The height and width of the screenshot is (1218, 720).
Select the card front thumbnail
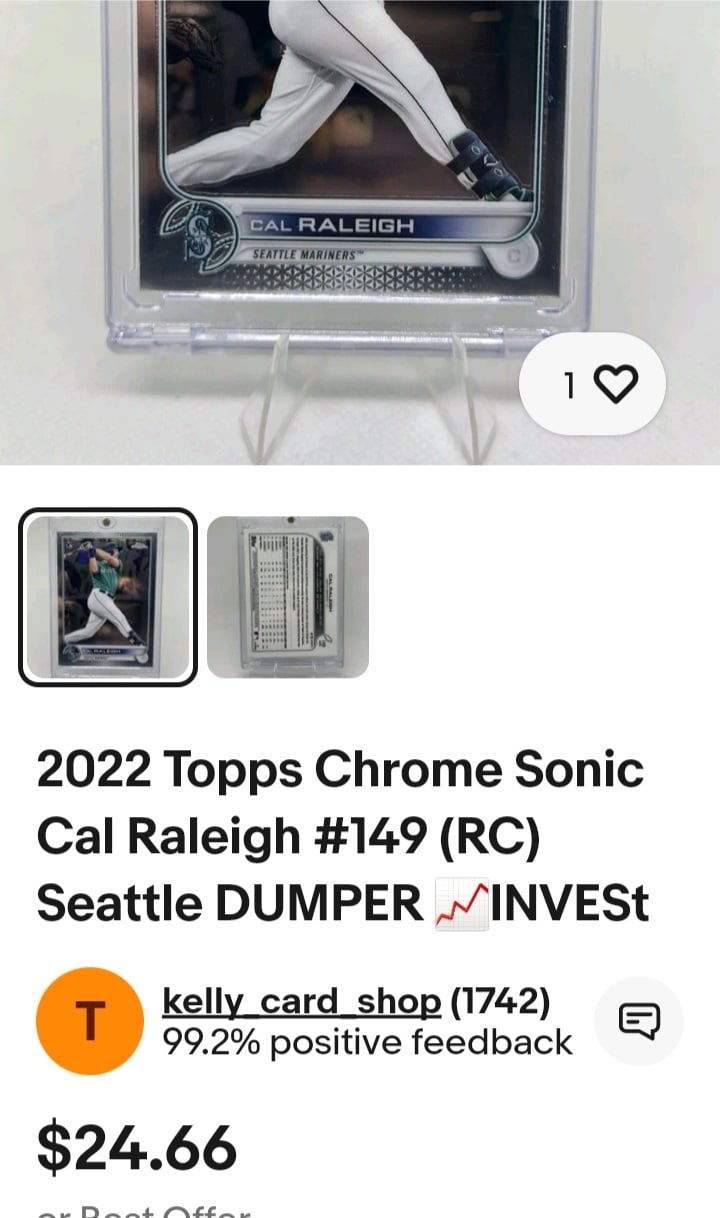click(x=108, y=597)
